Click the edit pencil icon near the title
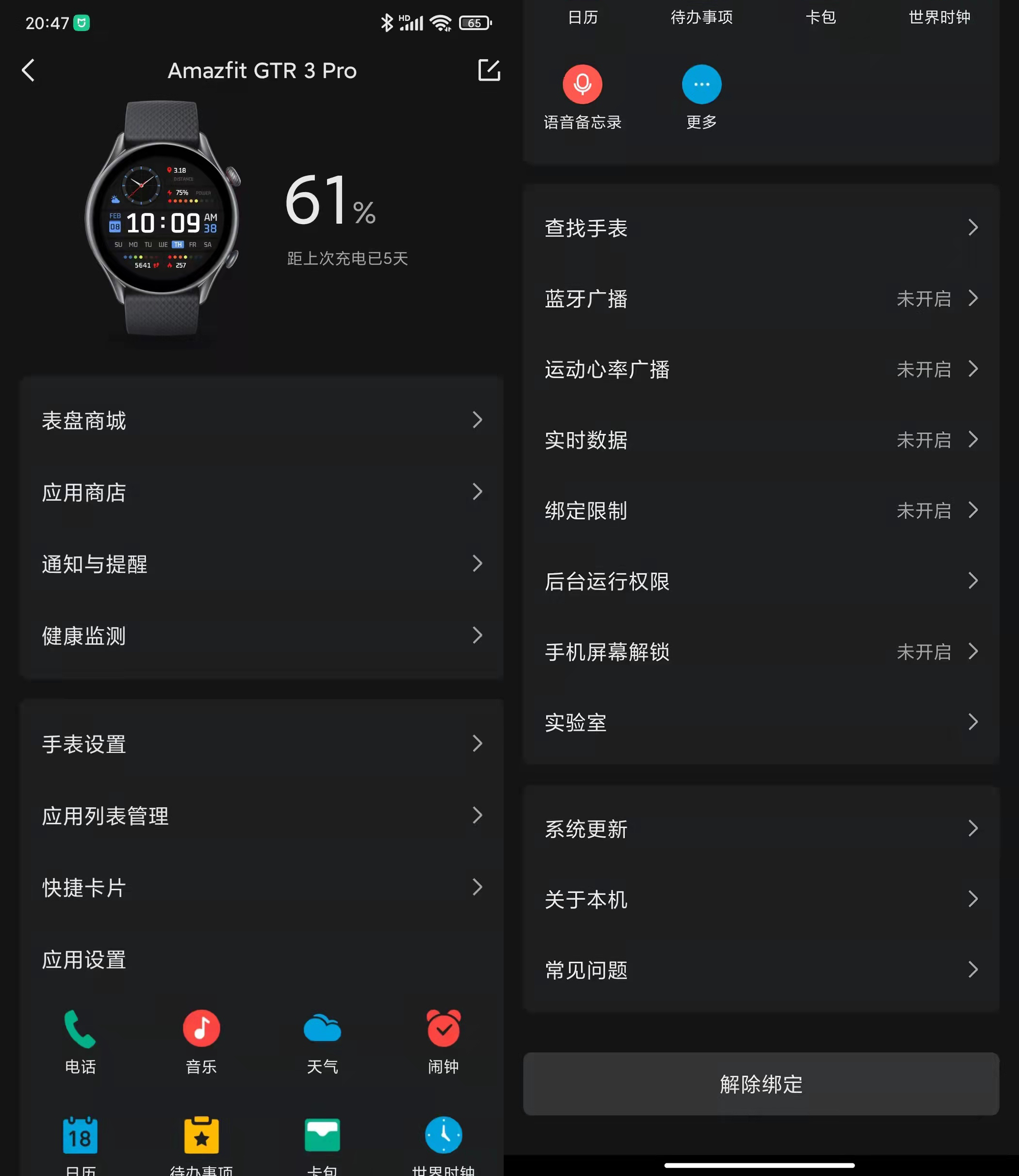 tap(489, 70)
